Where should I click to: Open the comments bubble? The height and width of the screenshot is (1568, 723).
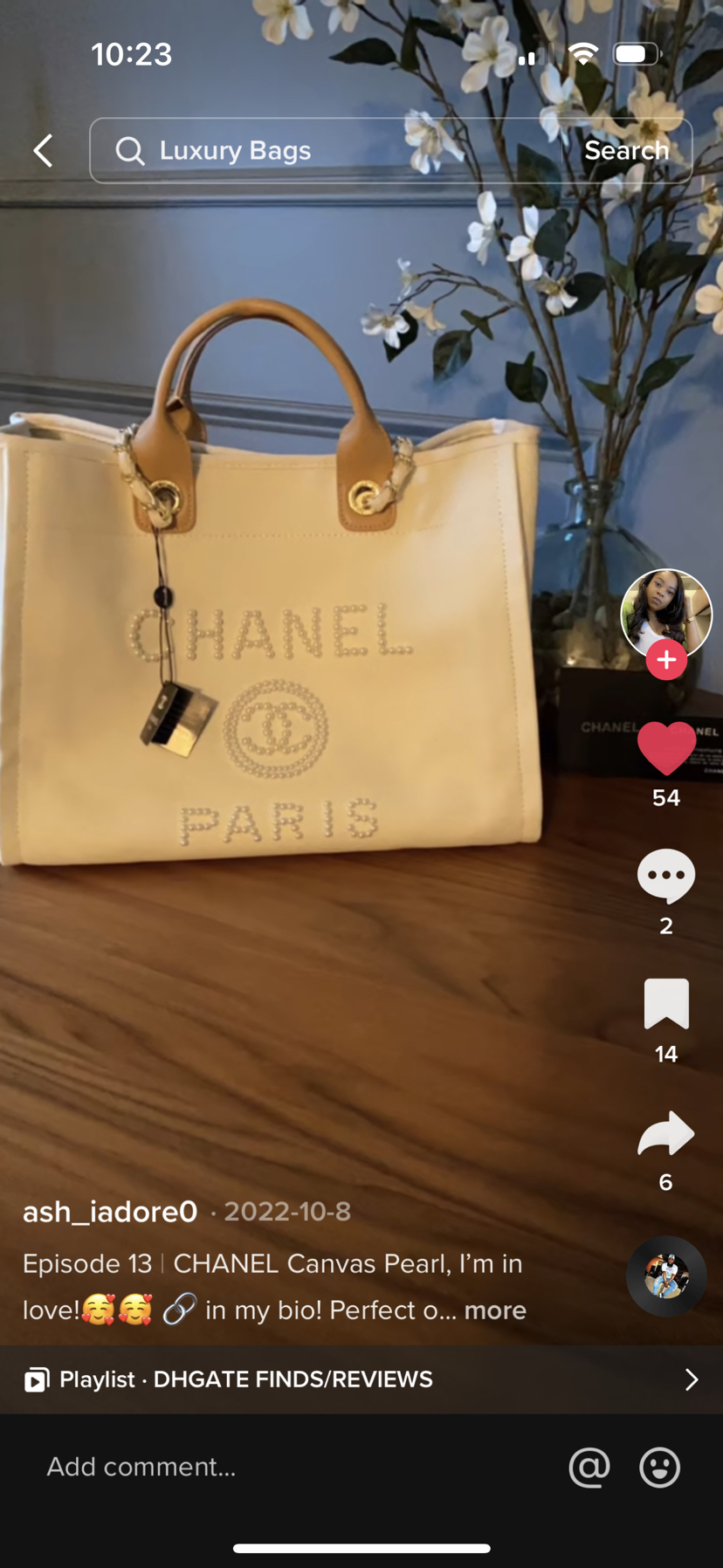pos(666,875)
